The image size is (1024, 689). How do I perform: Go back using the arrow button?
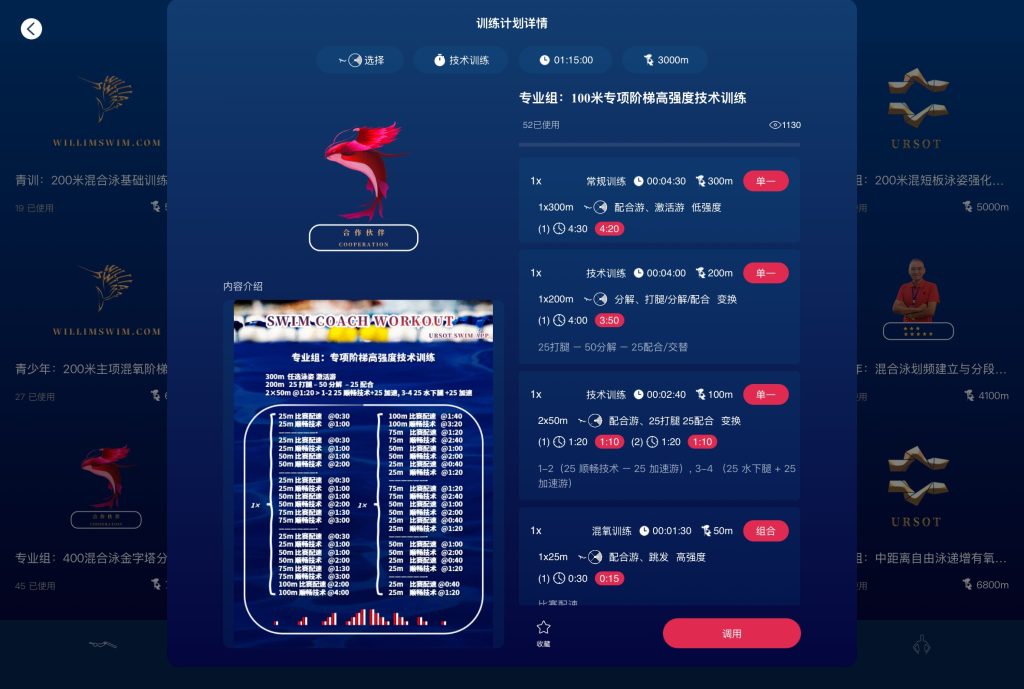31,29
